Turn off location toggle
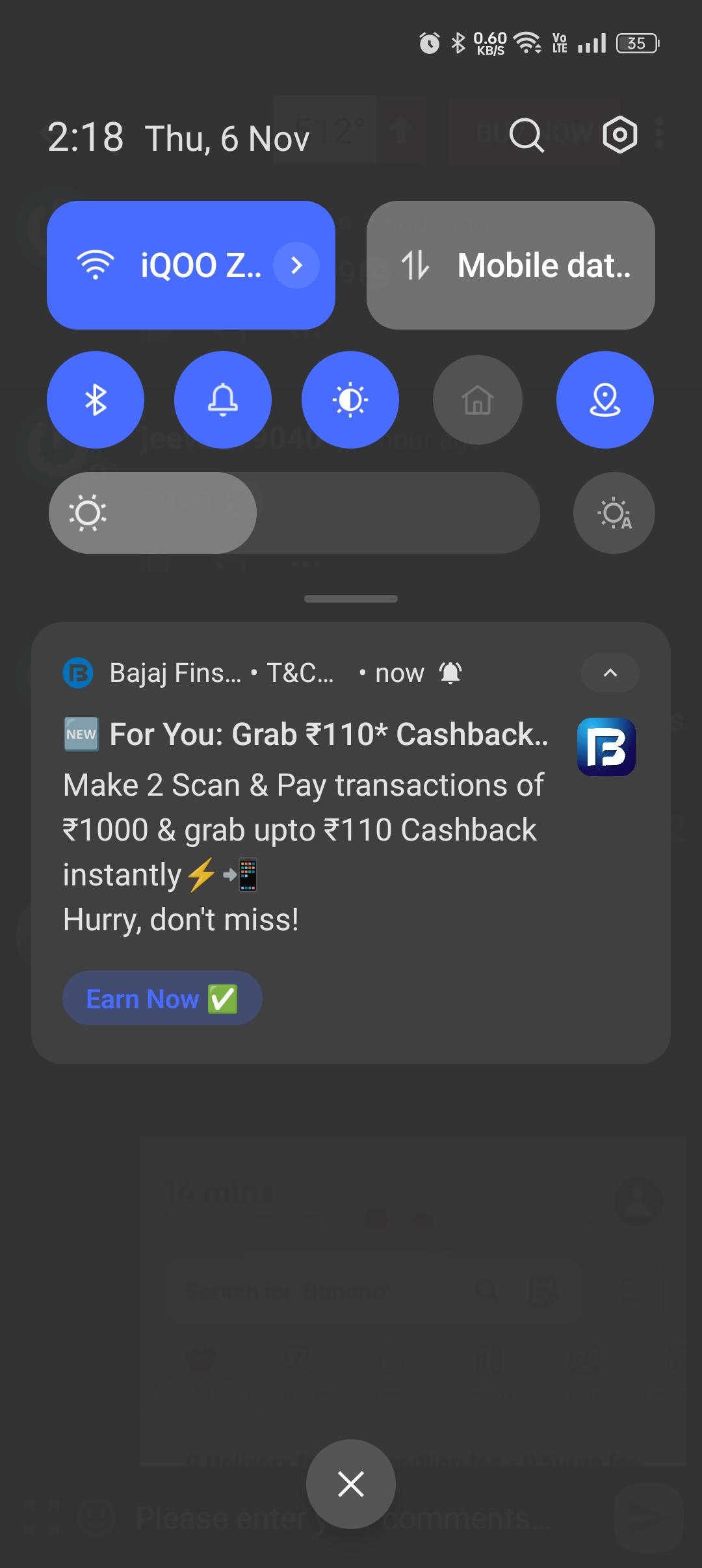The image size is (702, 1568). [x=605, y=400]
